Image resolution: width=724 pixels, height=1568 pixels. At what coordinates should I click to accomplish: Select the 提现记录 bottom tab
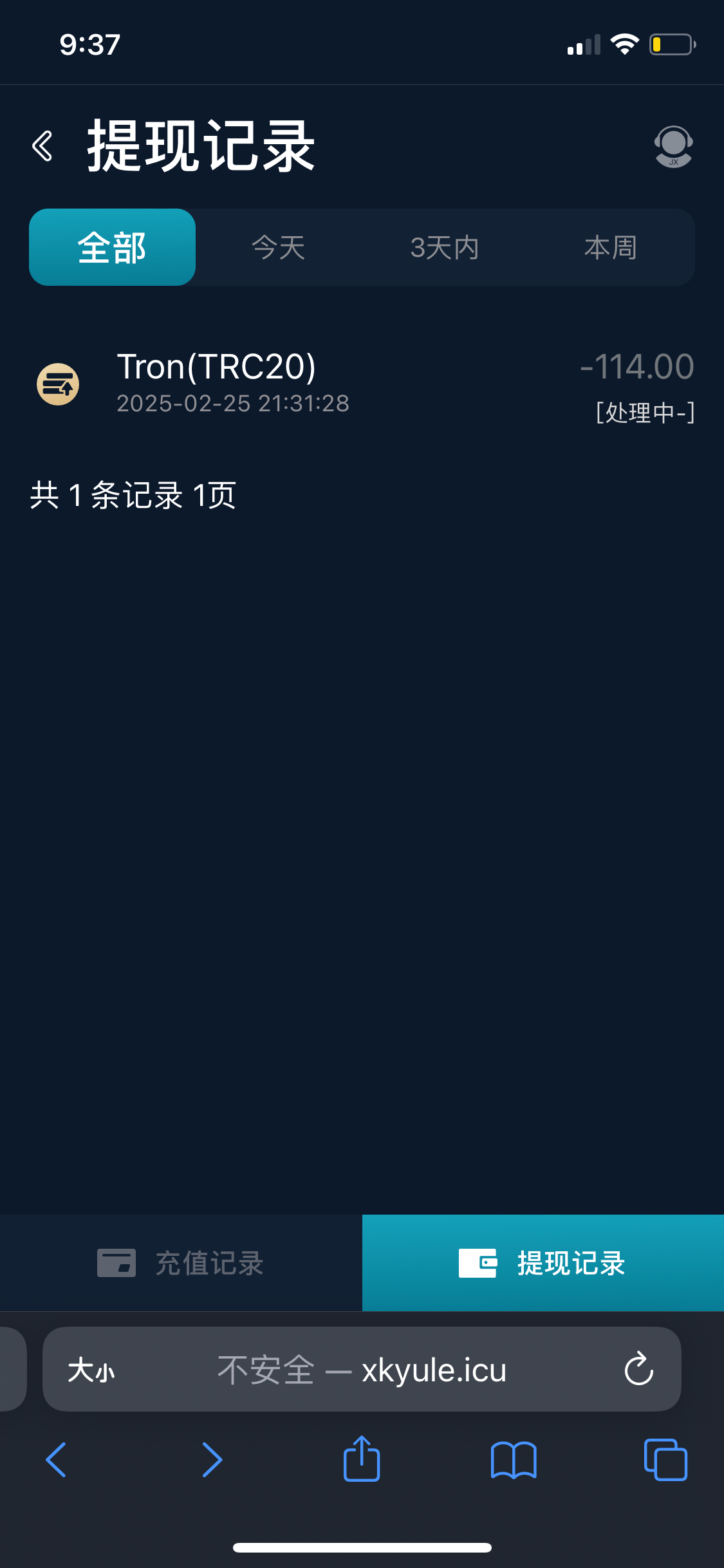(x=543, y=1263)
